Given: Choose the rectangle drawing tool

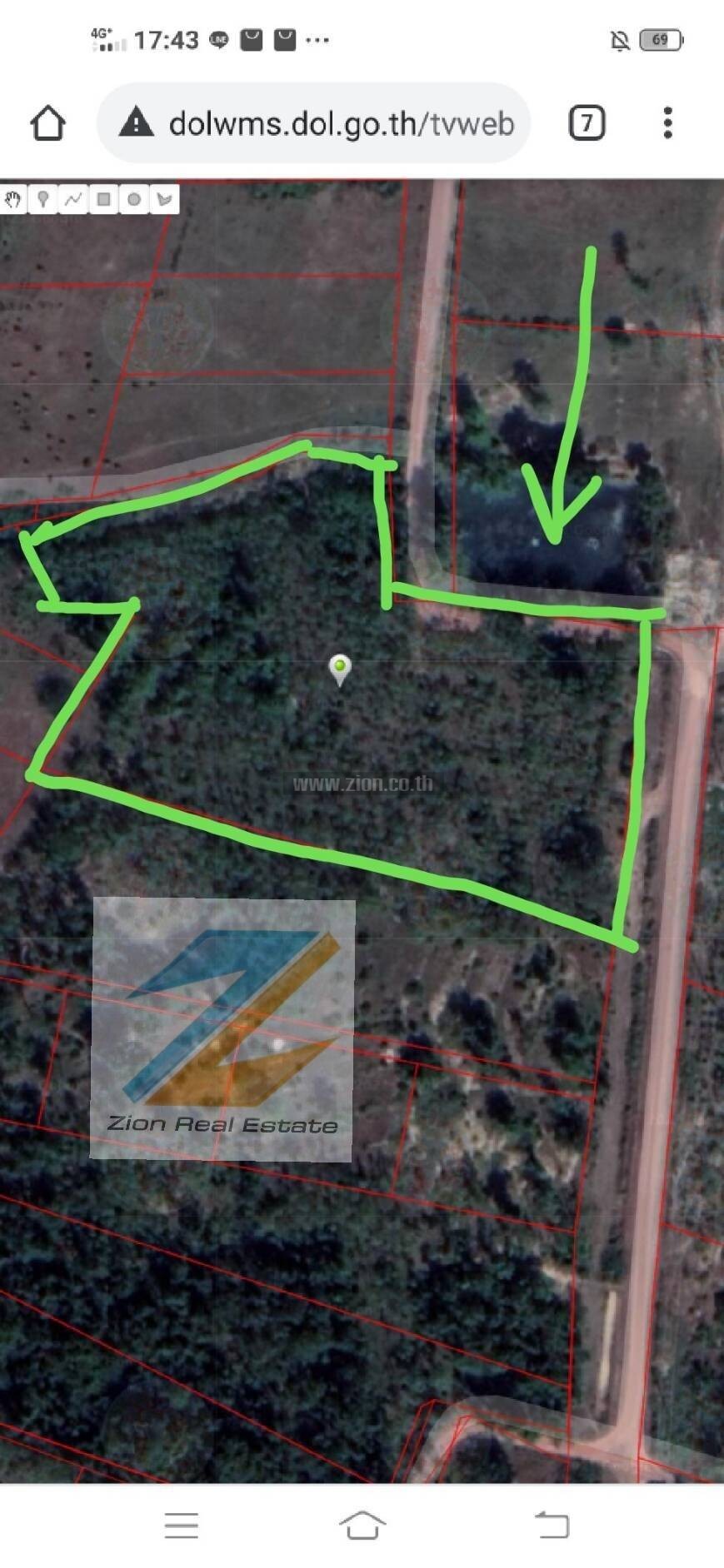Looking at the screenshot, I should pos(103,200).
